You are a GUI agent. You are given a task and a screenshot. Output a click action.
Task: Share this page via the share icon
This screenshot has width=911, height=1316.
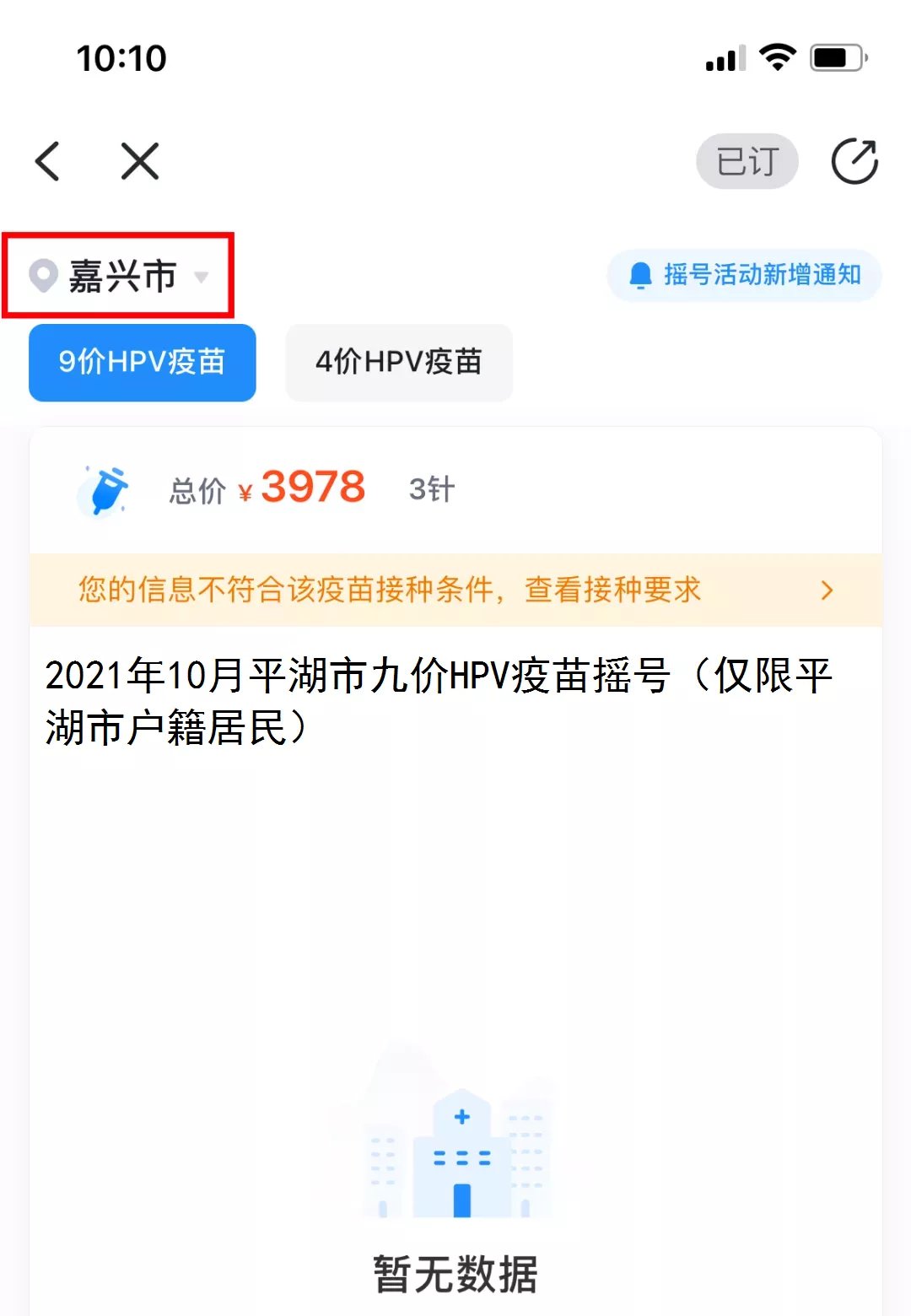[854, 161]
